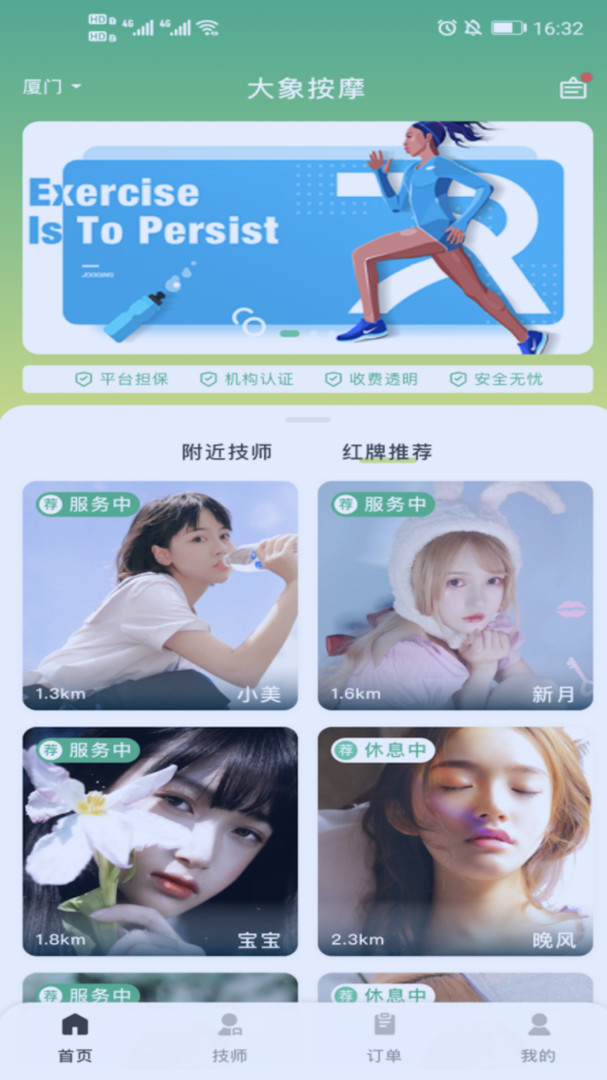Open 宝宝's technician card
The image size is (607, 1080).
pyautogui.click(x=160, y=841)
